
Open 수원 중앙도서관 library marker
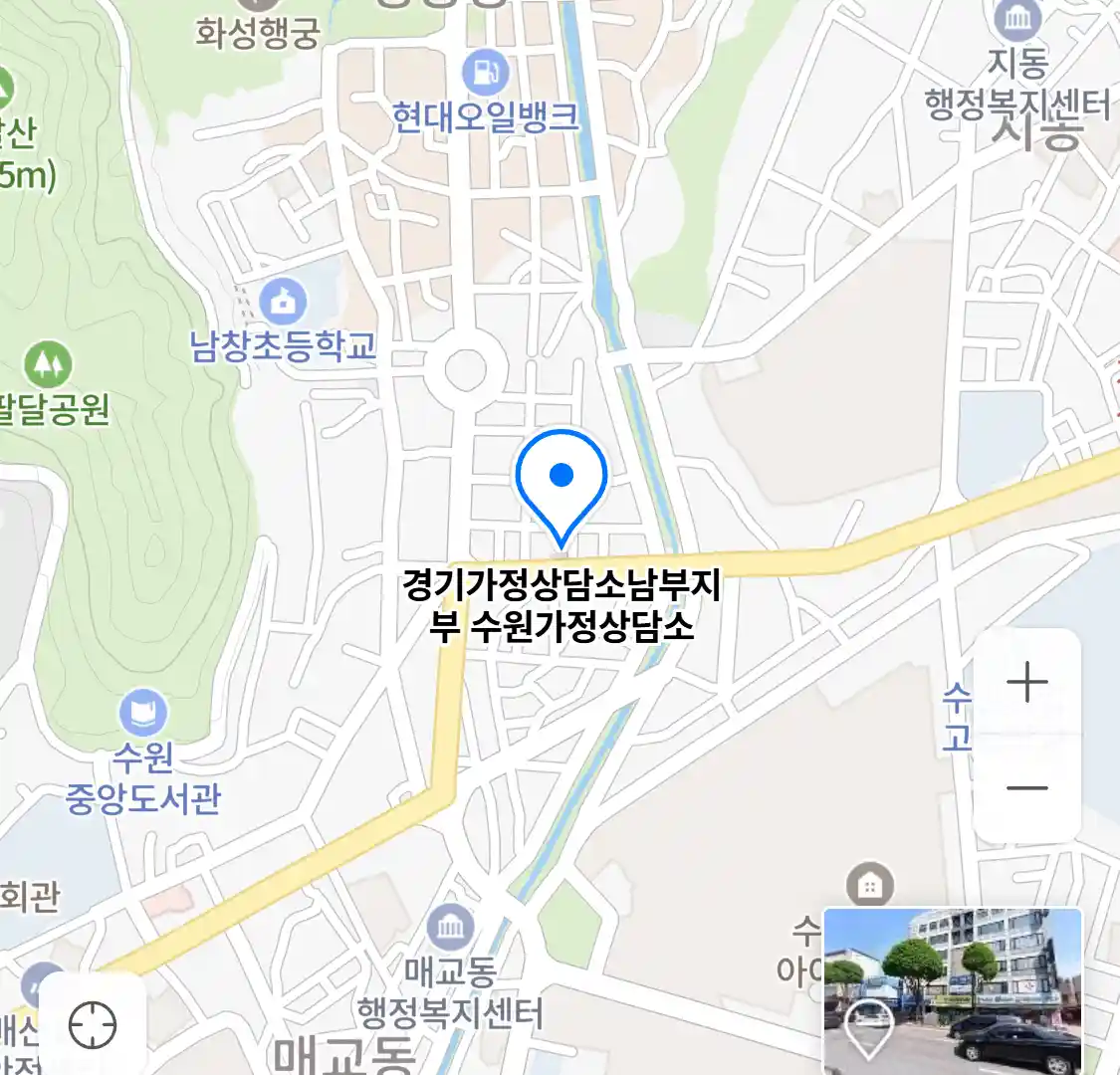click(x=143, y=713)
